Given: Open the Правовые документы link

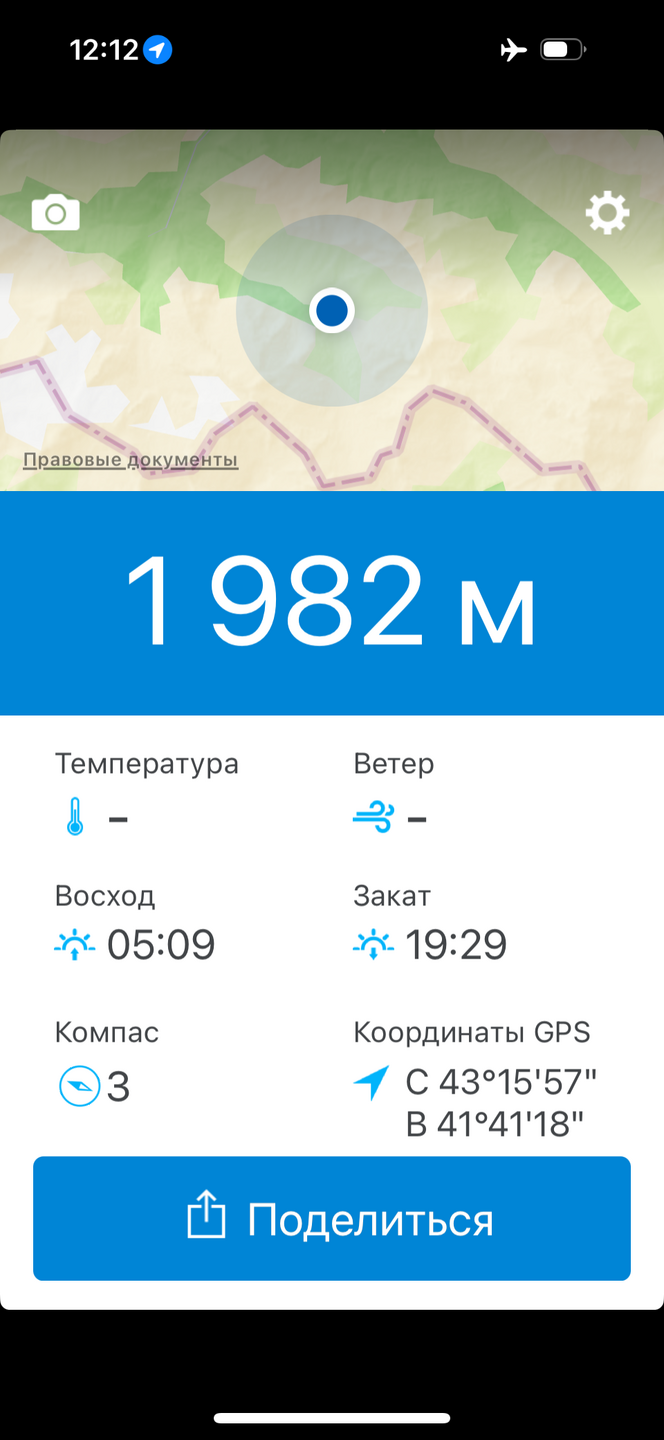Looking at the screenshot, I should click(x=130, y=460).
